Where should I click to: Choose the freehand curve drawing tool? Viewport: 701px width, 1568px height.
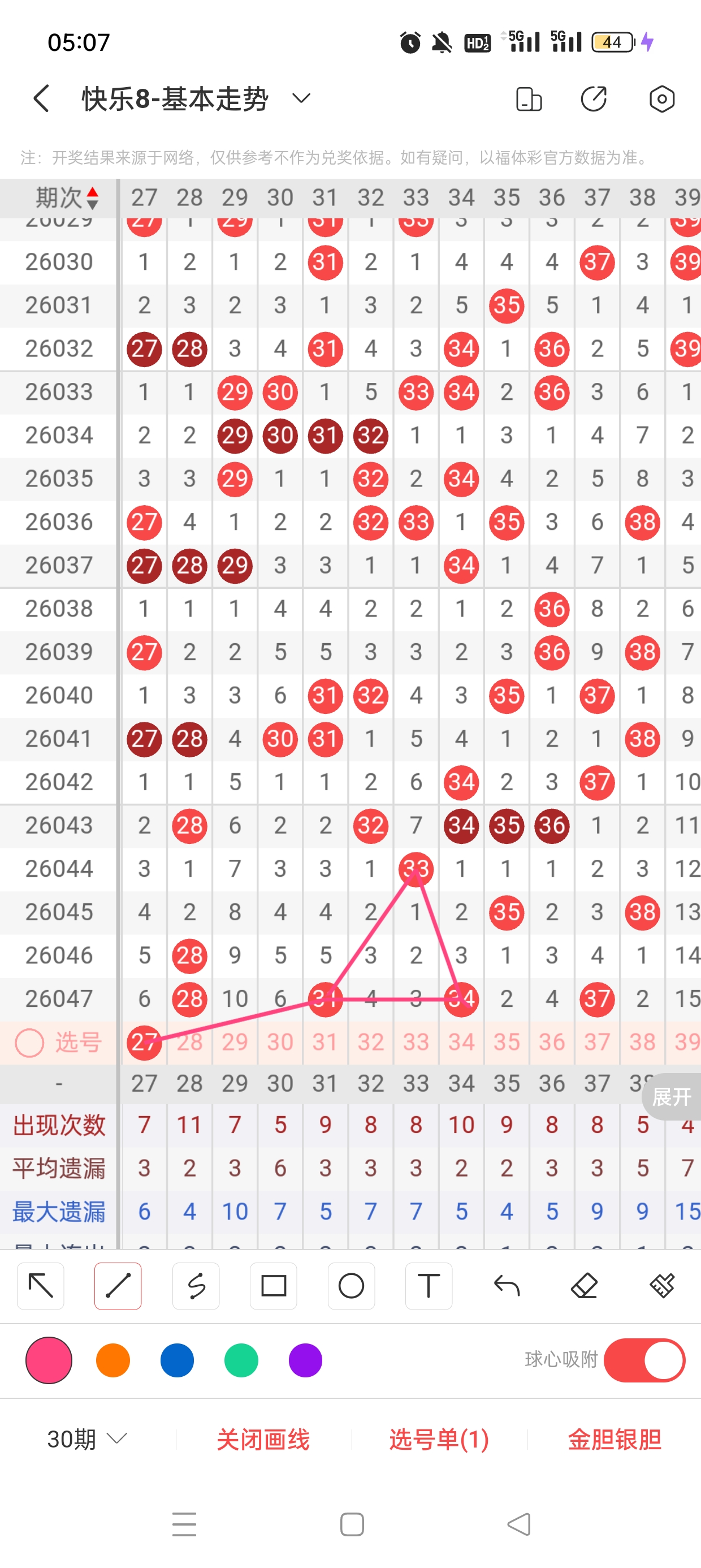[x=196, y=1286]
